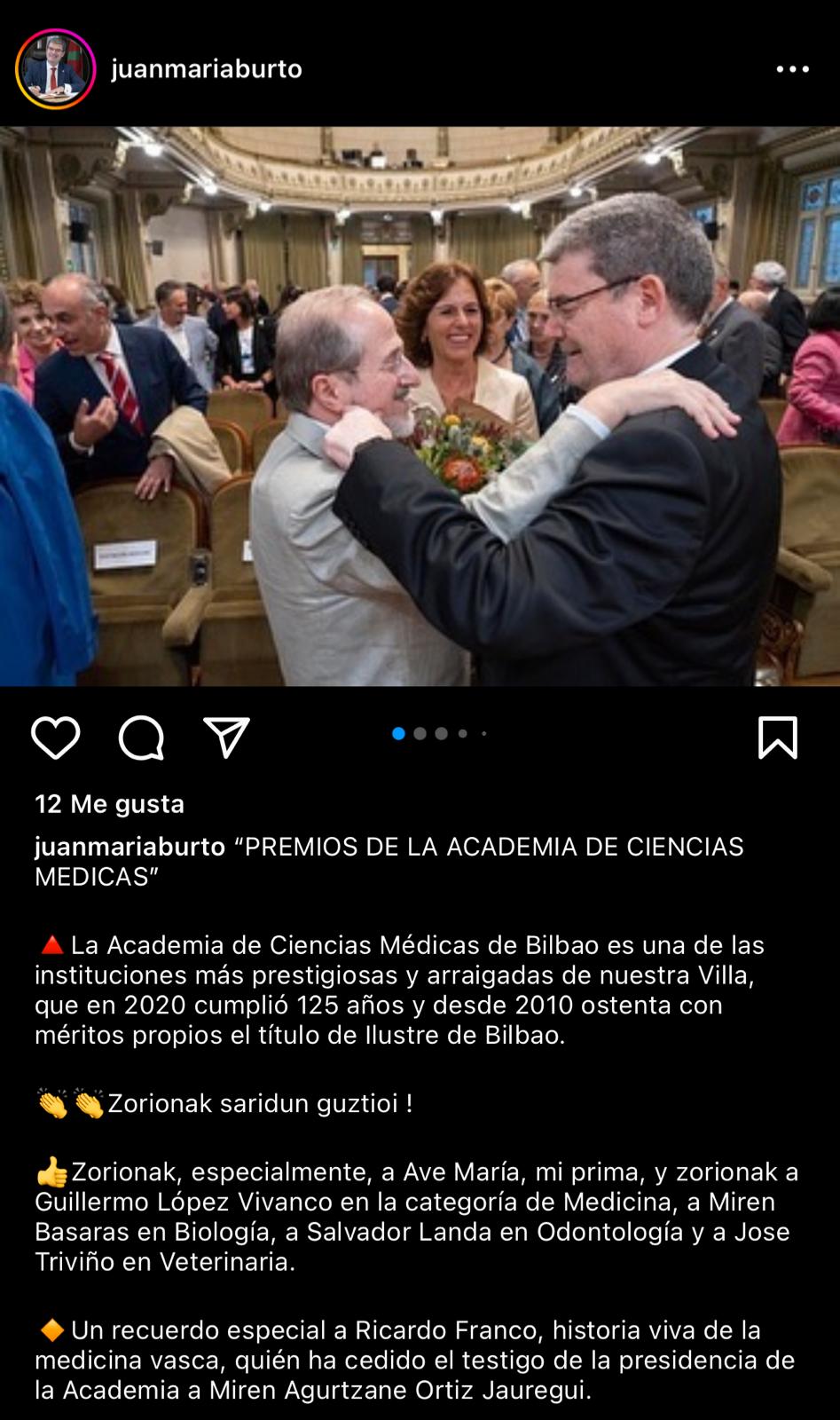Share the post via paper plane

[x=226, y=738]
